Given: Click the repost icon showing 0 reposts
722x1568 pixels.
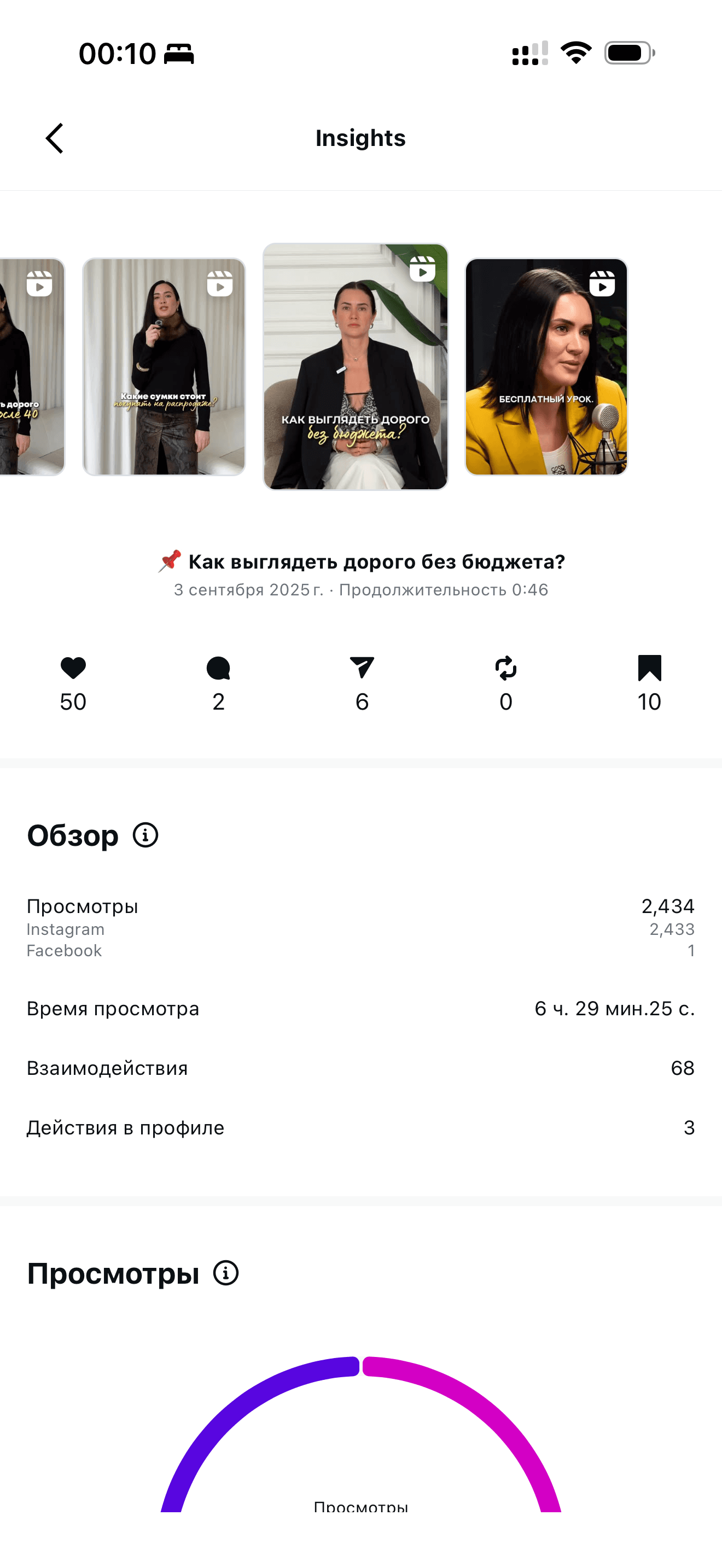Looking at the screenshot, I should coord(505,670).
